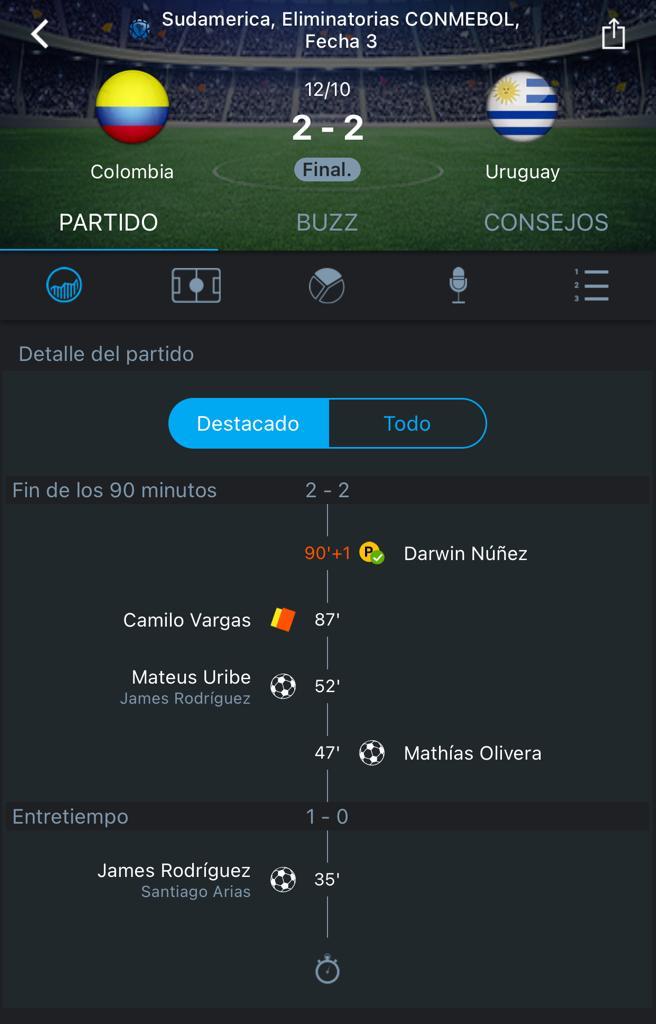656x1024 pixels.
Task: Open Mathías Olivera's goal at 47'
Action: coord(472,753)
